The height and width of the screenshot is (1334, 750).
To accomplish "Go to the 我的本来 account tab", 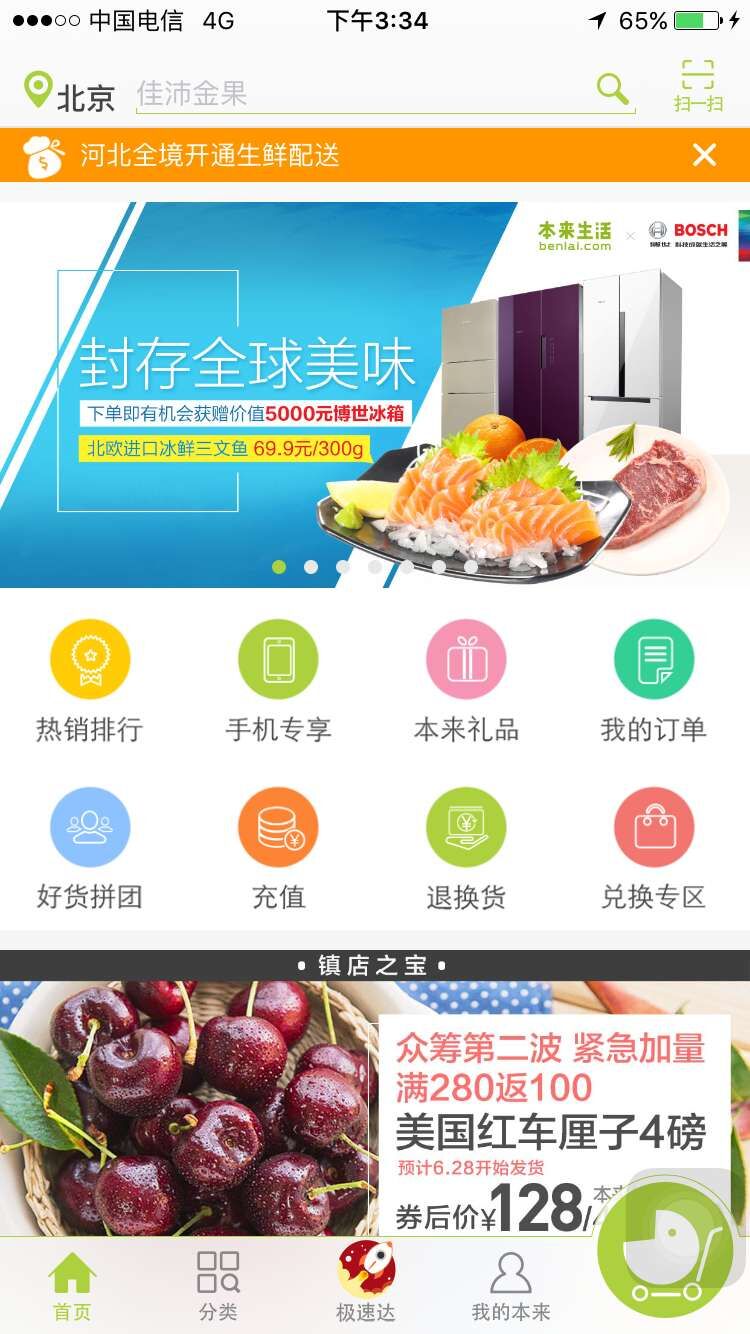I will (x=511, y=1286).
